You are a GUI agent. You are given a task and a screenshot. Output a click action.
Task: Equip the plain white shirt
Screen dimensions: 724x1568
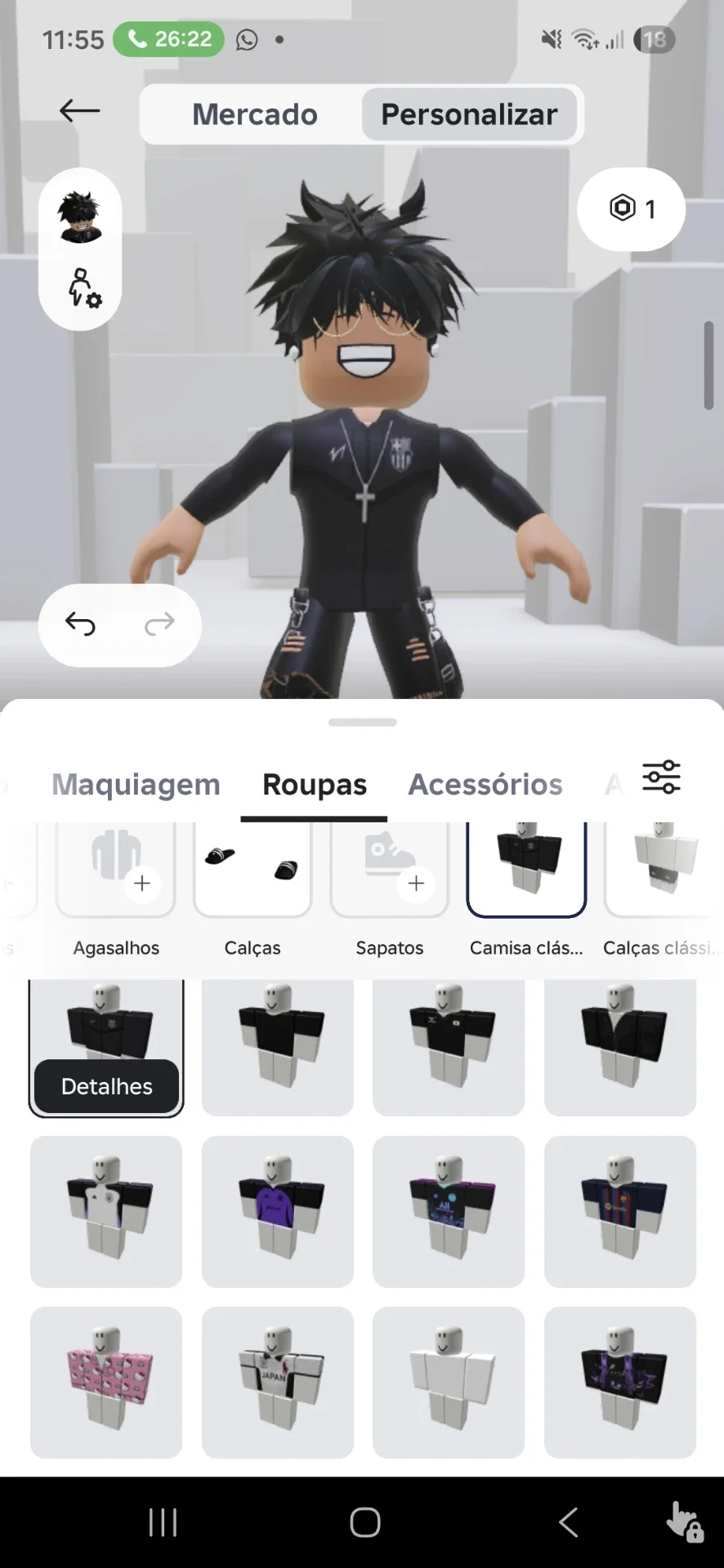click(x=449, y=1383)
